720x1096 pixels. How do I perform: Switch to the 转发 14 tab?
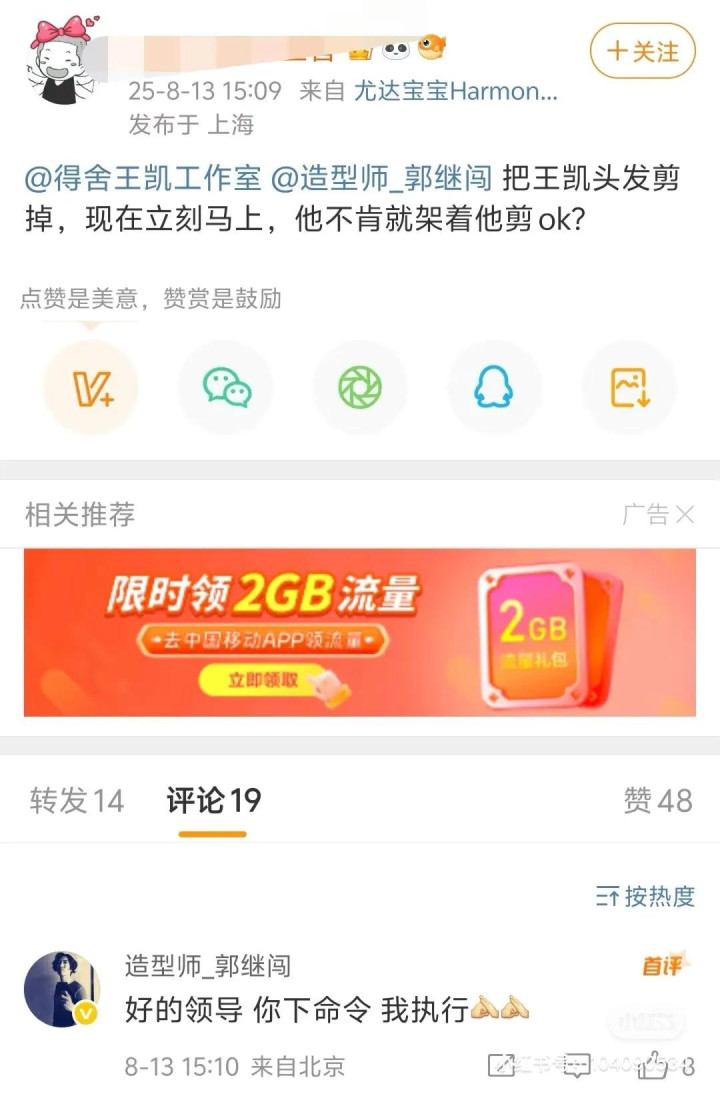pyautogui.click(x=76, y=800)
